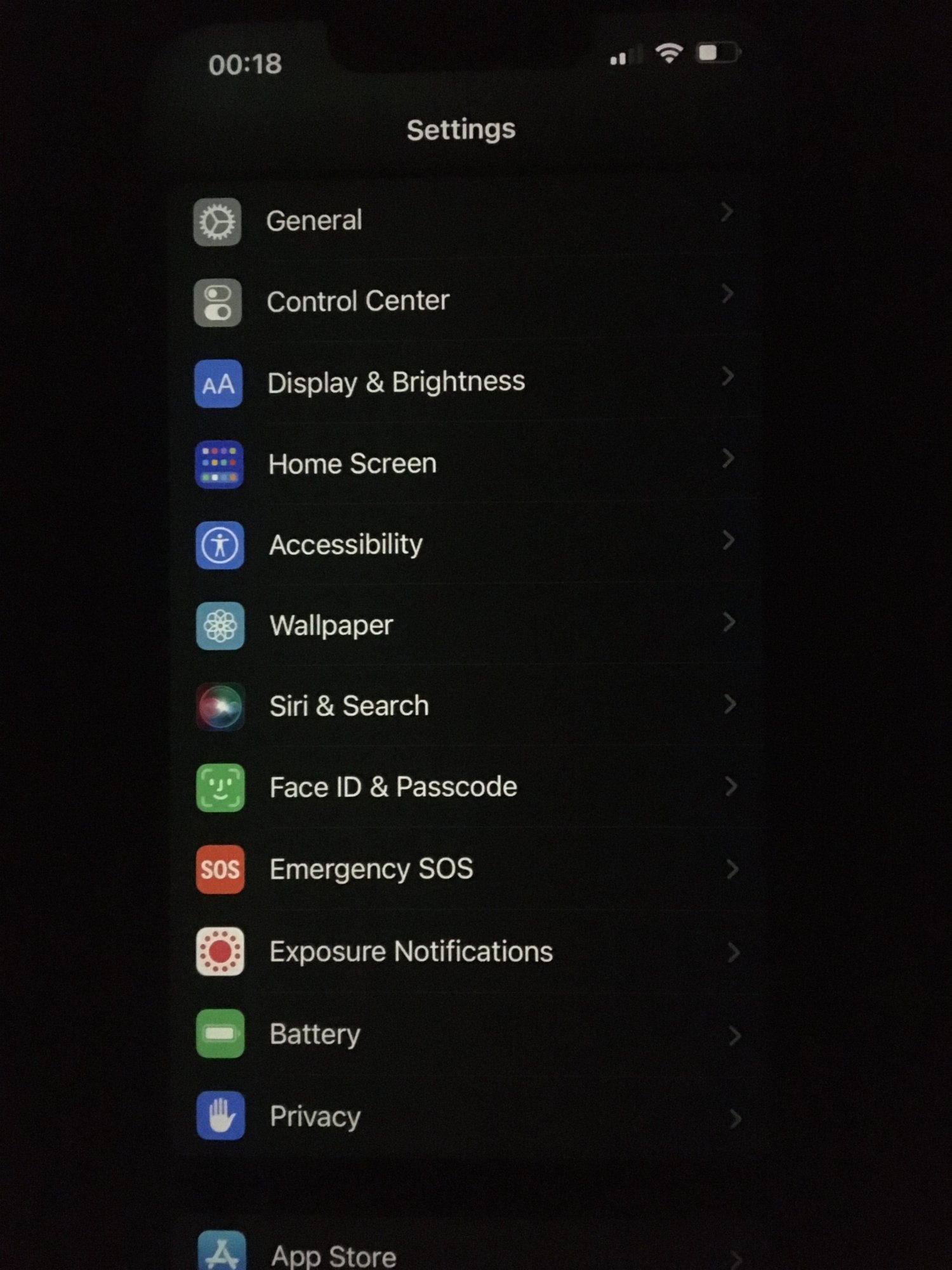This screenshot has width=952, height=1270.
Task: Open Accessibility options
Action: (x=346, y=545)
